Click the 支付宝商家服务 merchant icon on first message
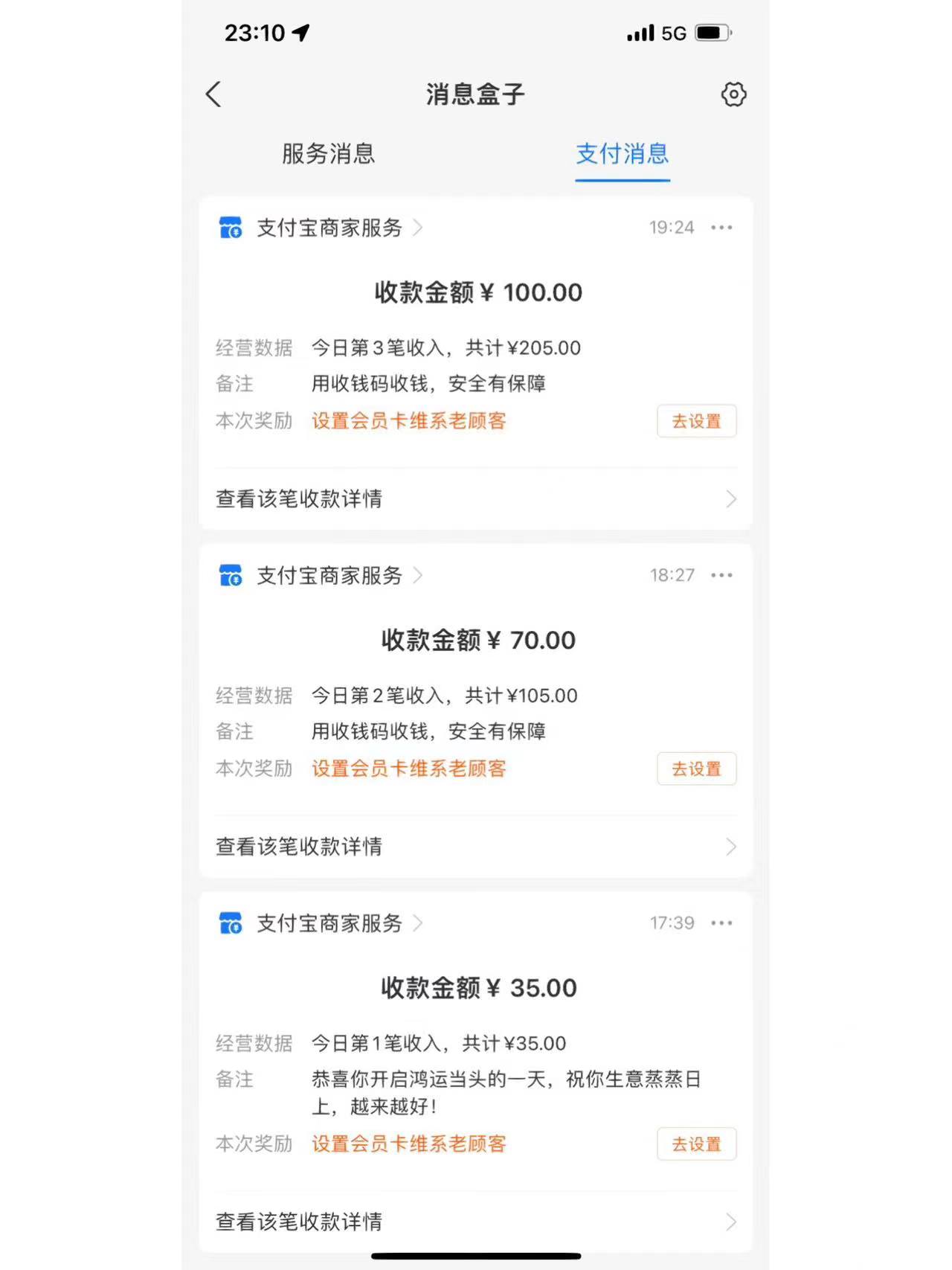This screenshot has width=952, height=1270. pos(231,228)
